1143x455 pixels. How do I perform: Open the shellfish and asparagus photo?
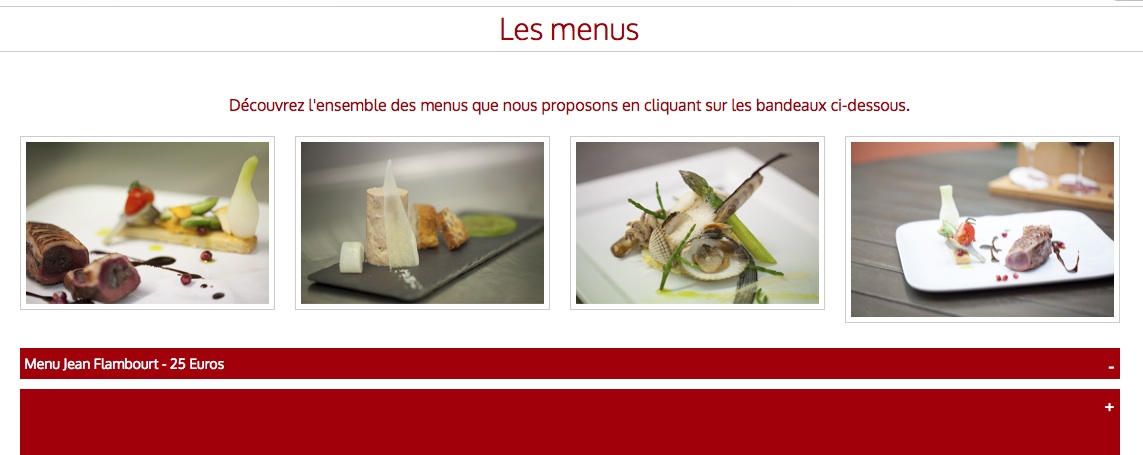[697, 223]
